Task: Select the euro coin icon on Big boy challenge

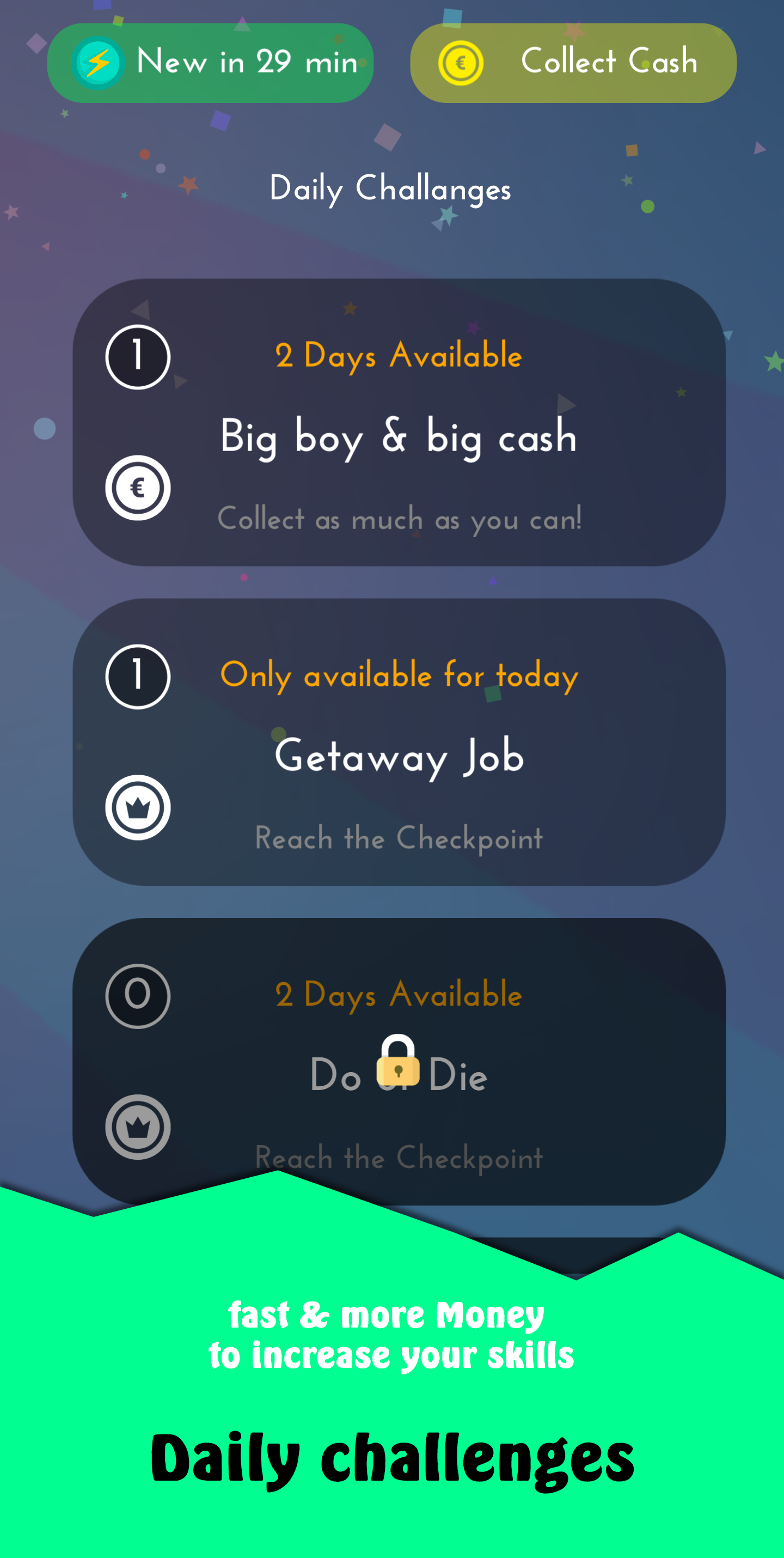Action: tap(137, 488)
